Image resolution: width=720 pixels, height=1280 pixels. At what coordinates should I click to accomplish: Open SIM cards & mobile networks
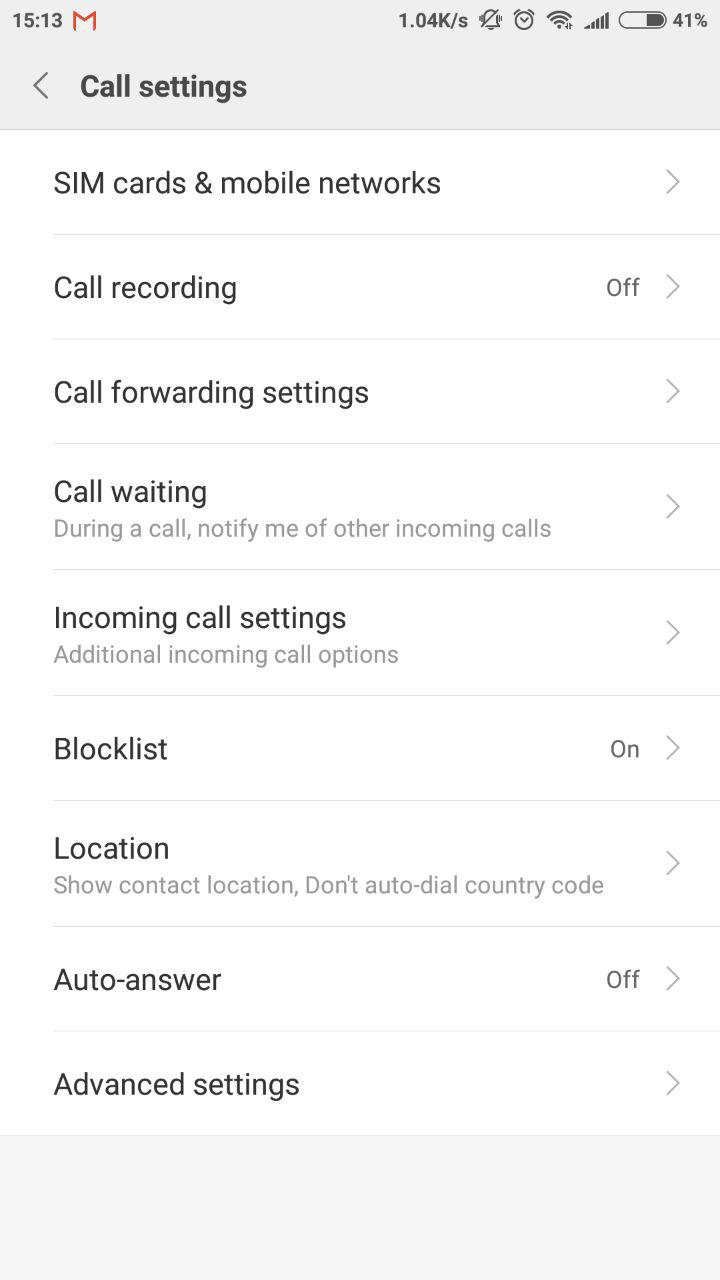tap(360, 182)
